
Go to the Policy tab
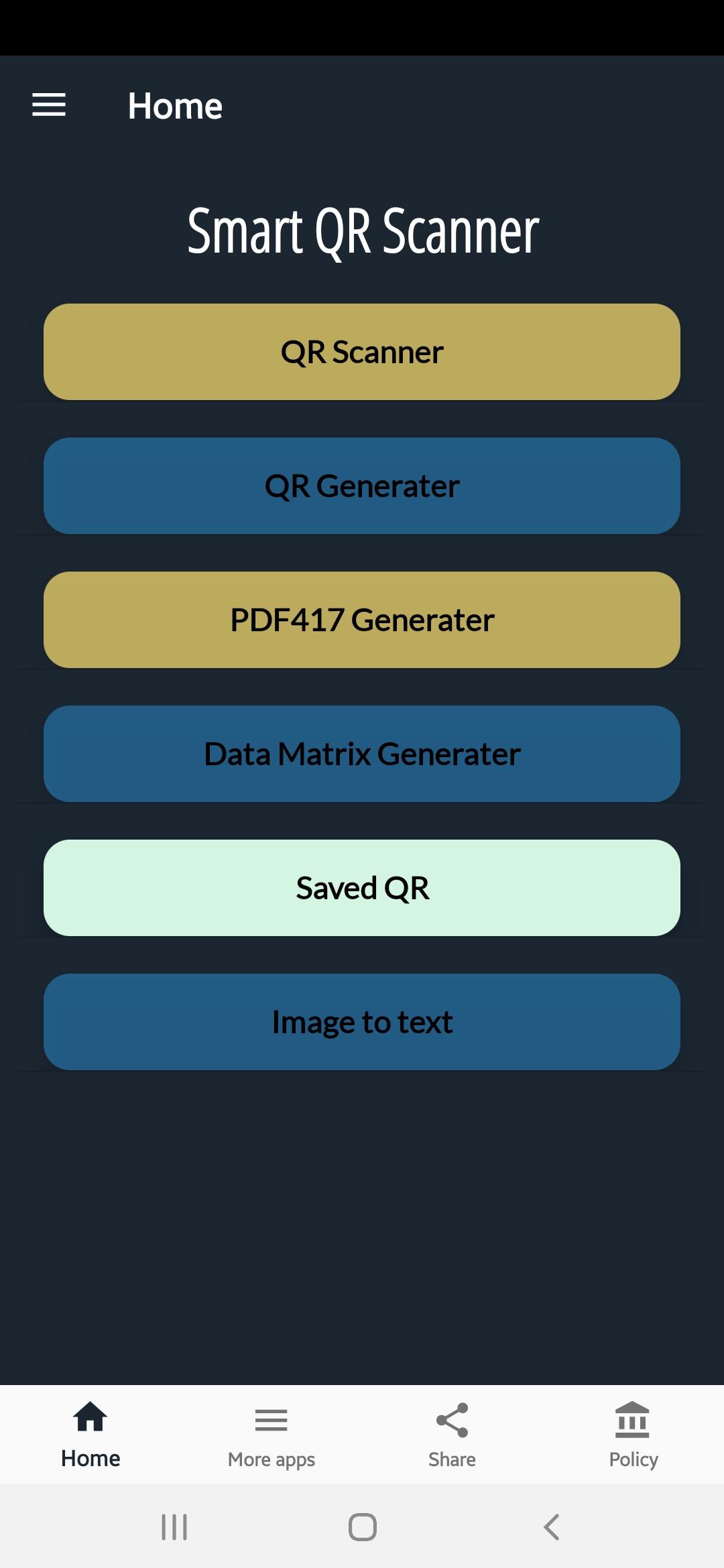[x=633, y=1435]
